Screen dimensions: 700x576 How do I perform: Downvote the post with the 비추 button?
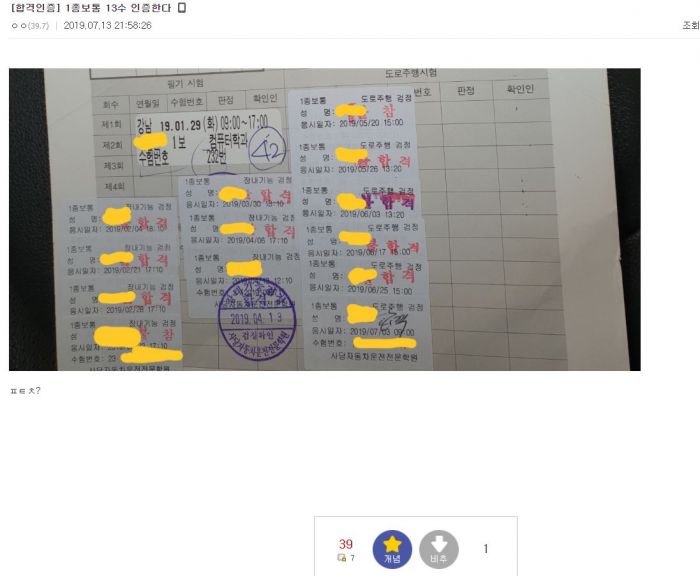[x=438, y=549]
